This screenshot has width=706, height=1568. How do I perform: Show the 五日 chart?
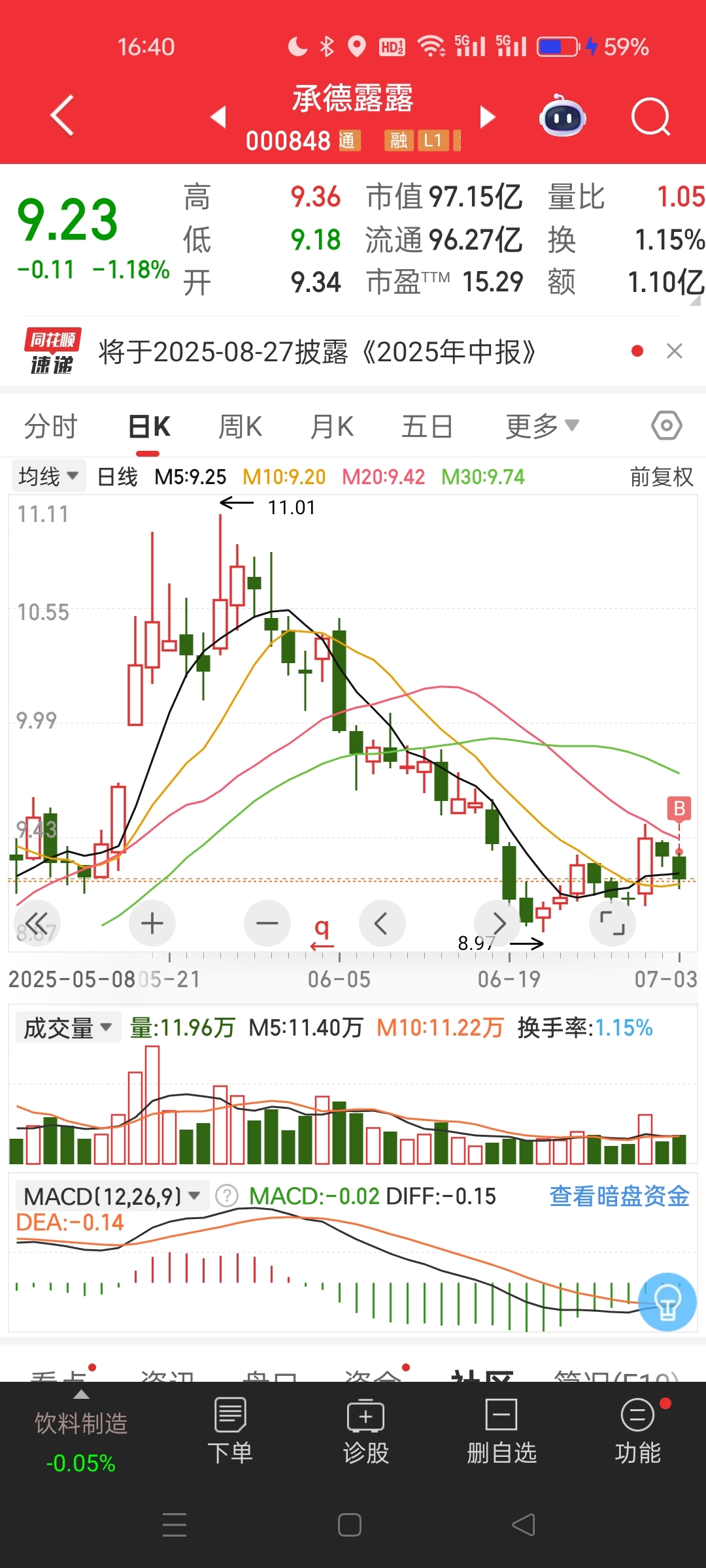427,427
